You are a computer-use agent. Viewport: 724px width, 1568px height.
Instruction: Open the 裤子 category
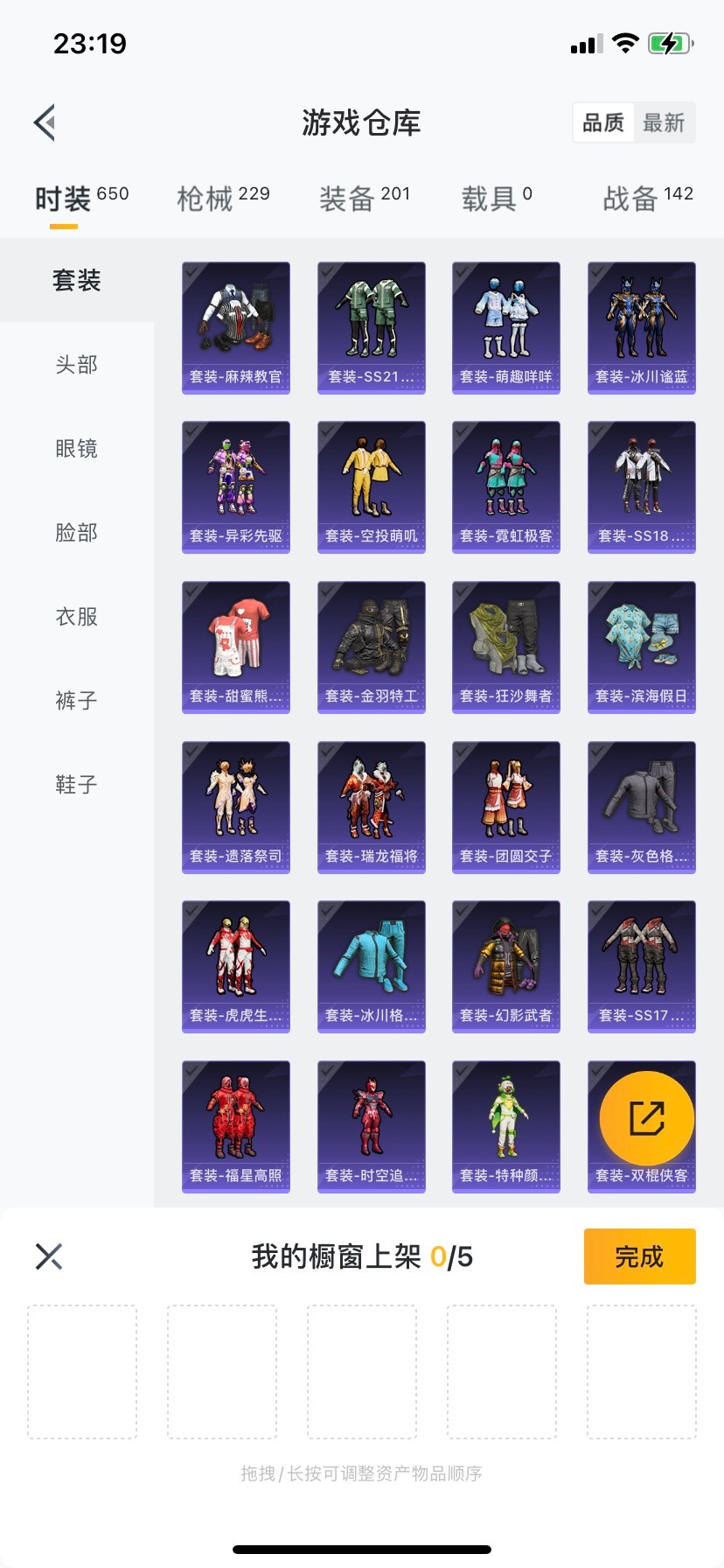(77, 701)
